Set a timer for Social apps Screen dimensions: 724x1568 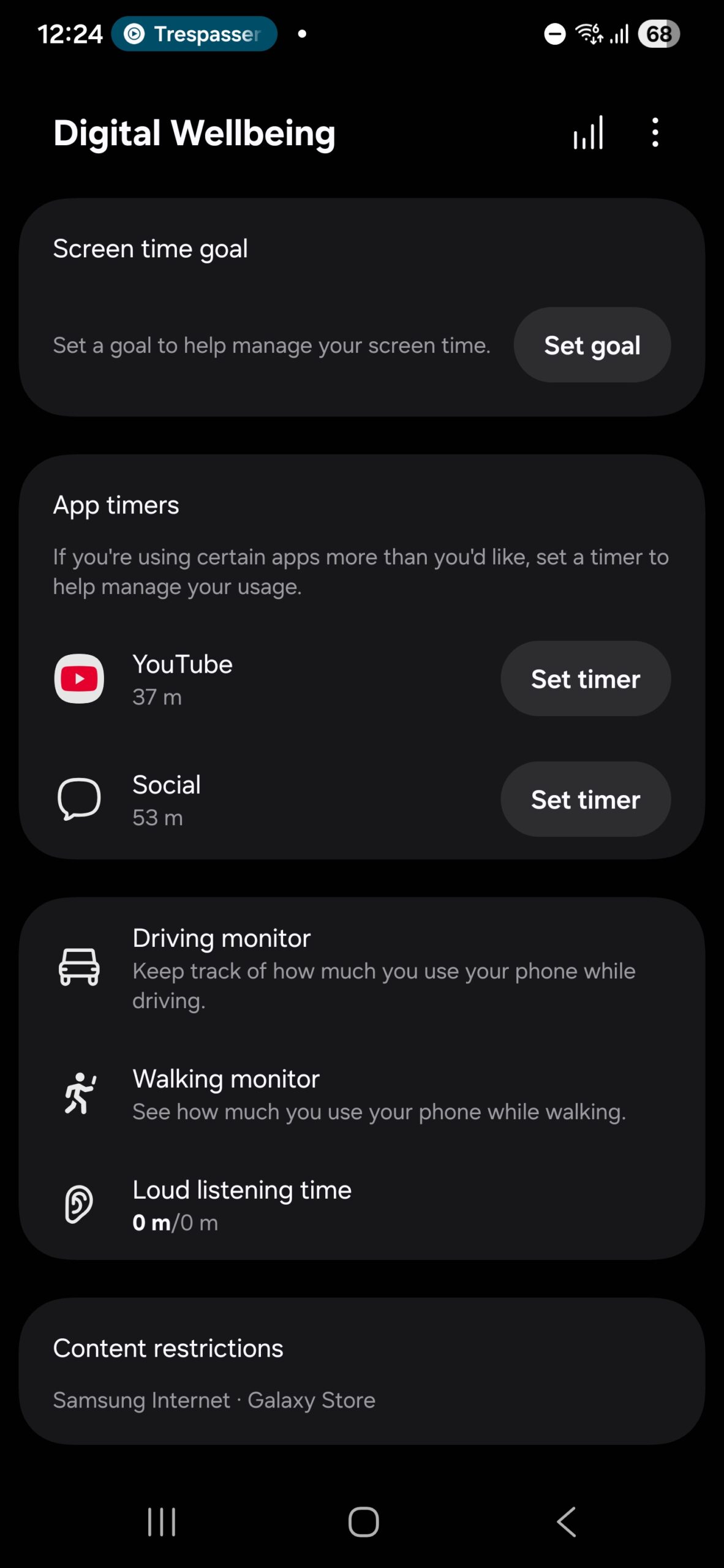585,799
